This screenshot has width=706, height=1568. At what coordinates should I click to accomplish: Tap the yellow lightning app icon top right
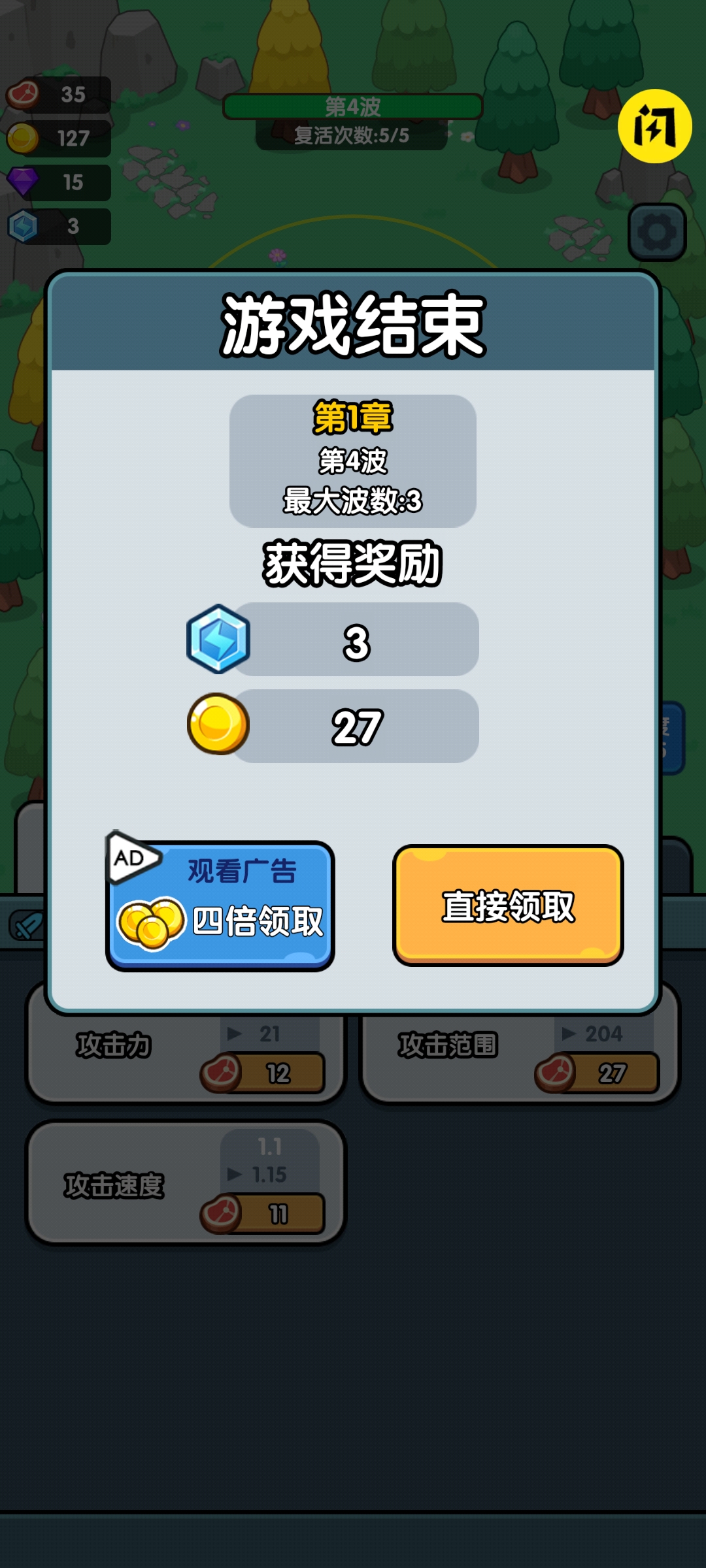[x=656, y=126]
